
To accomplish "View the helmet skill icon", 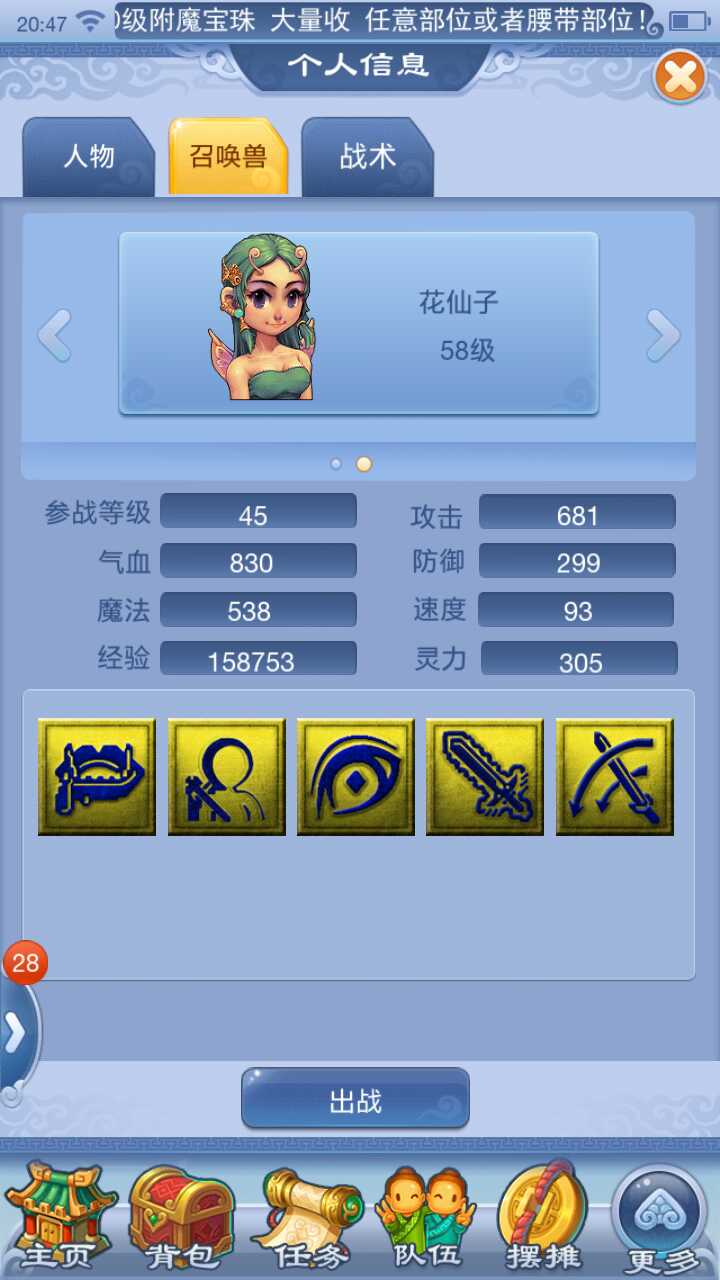I will coord(97,777).
